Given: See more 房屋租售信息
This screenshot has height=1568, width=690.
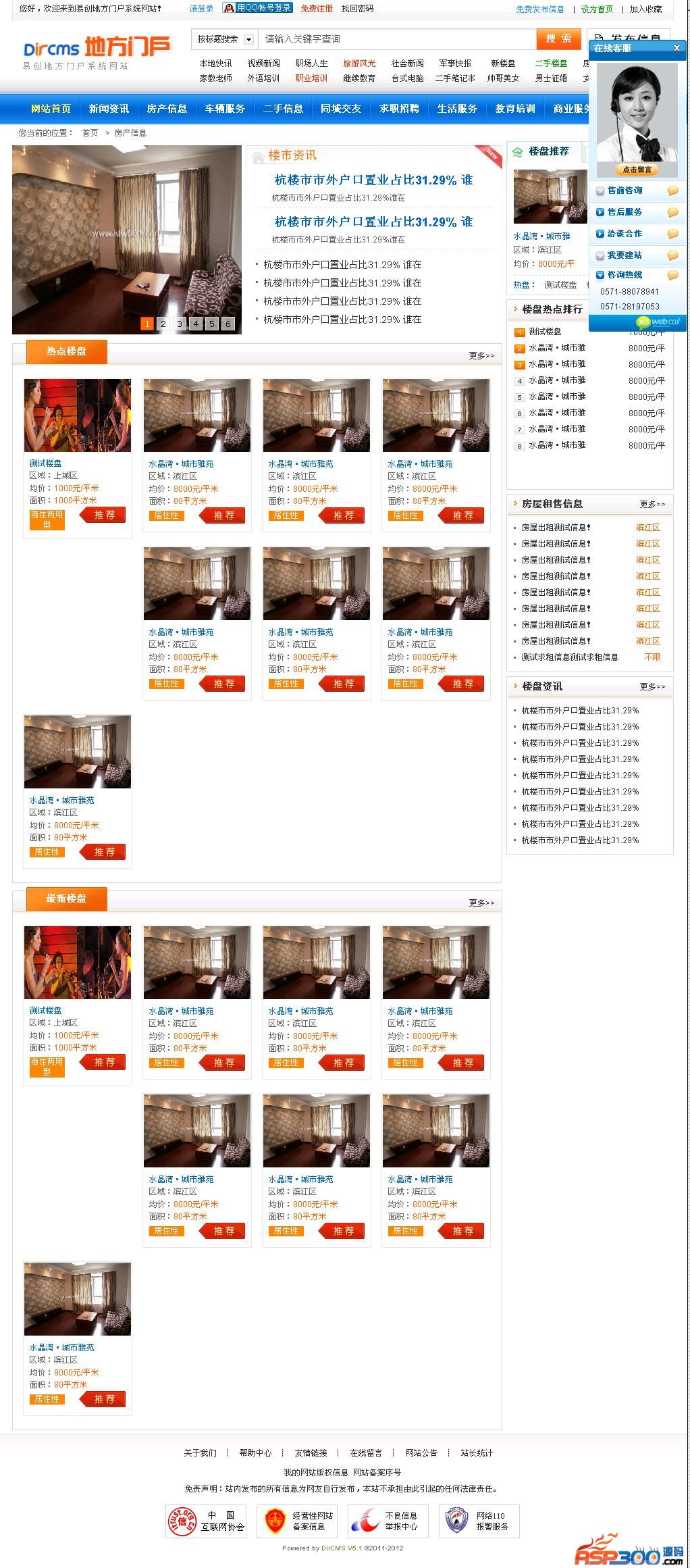Looking at the screenshot, I should click(652, 504).
